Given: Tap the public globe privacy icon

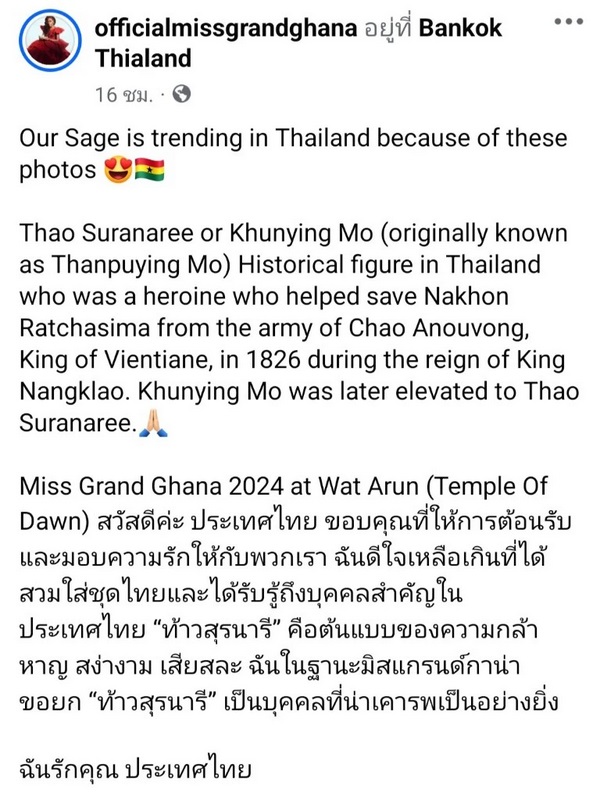Looking at the screenshot, I should tap(182, 96).
